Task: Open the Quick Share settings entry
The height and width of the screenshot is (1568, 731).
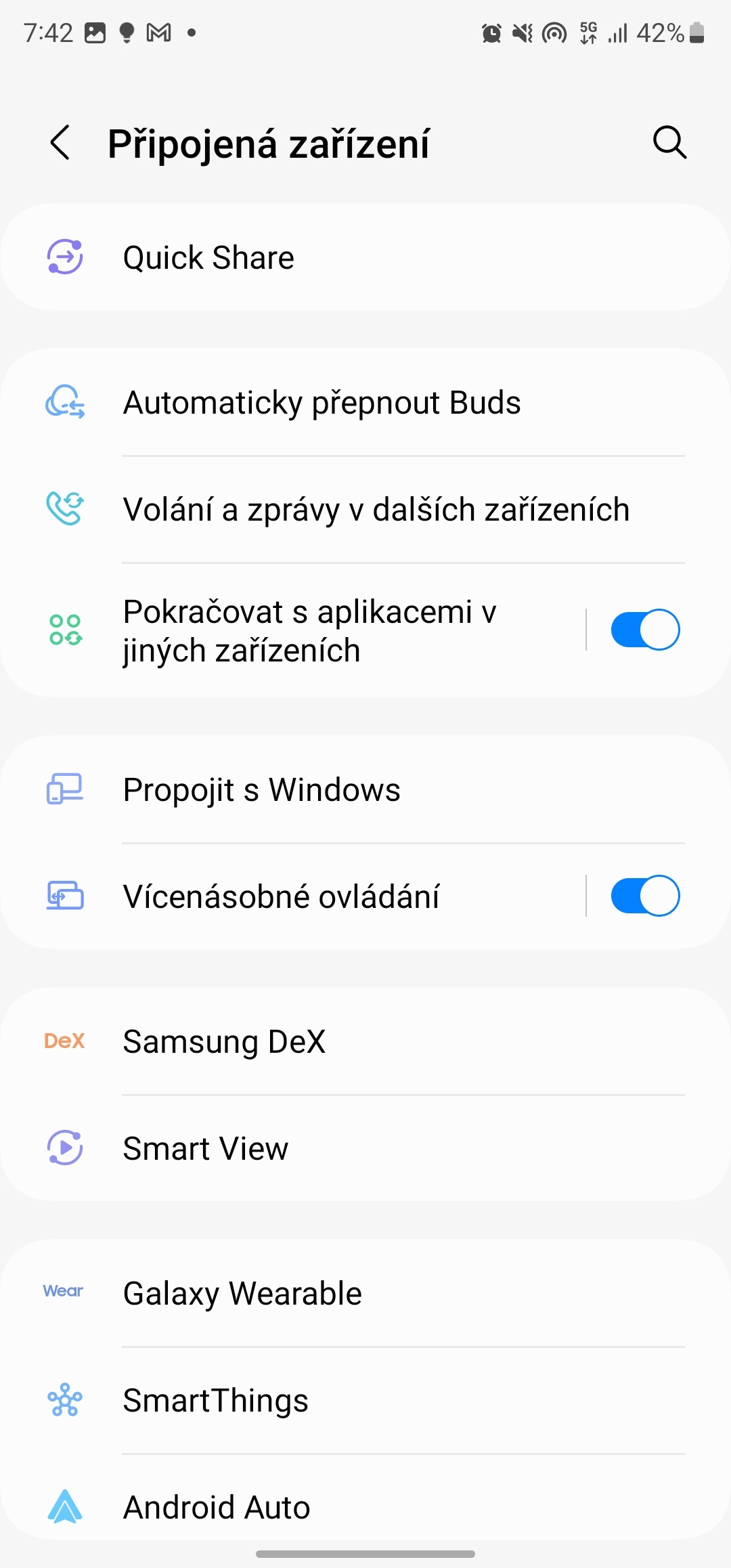Action: point(365,257)
